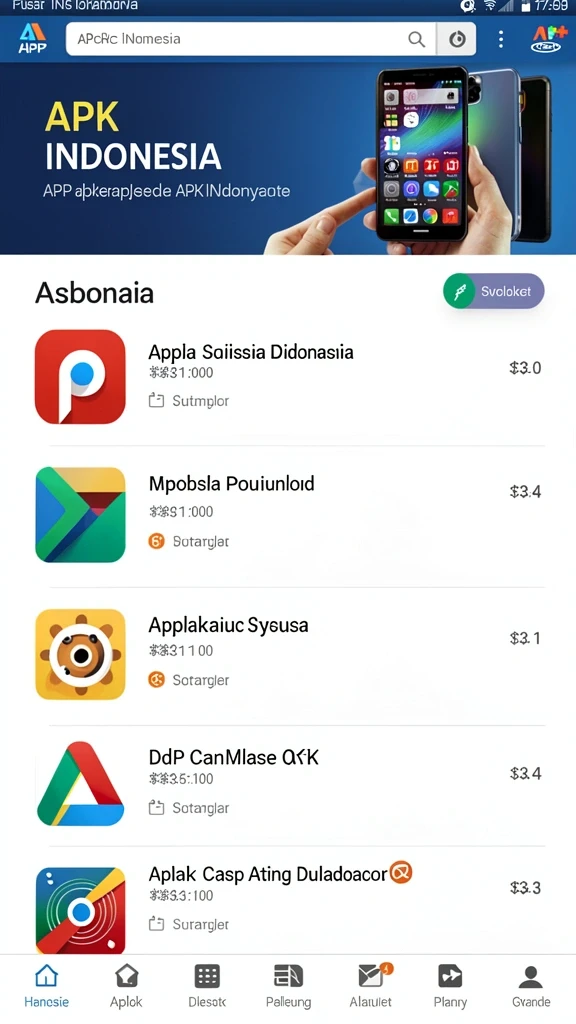Open the Palleung tab

[x=288, y=986]
